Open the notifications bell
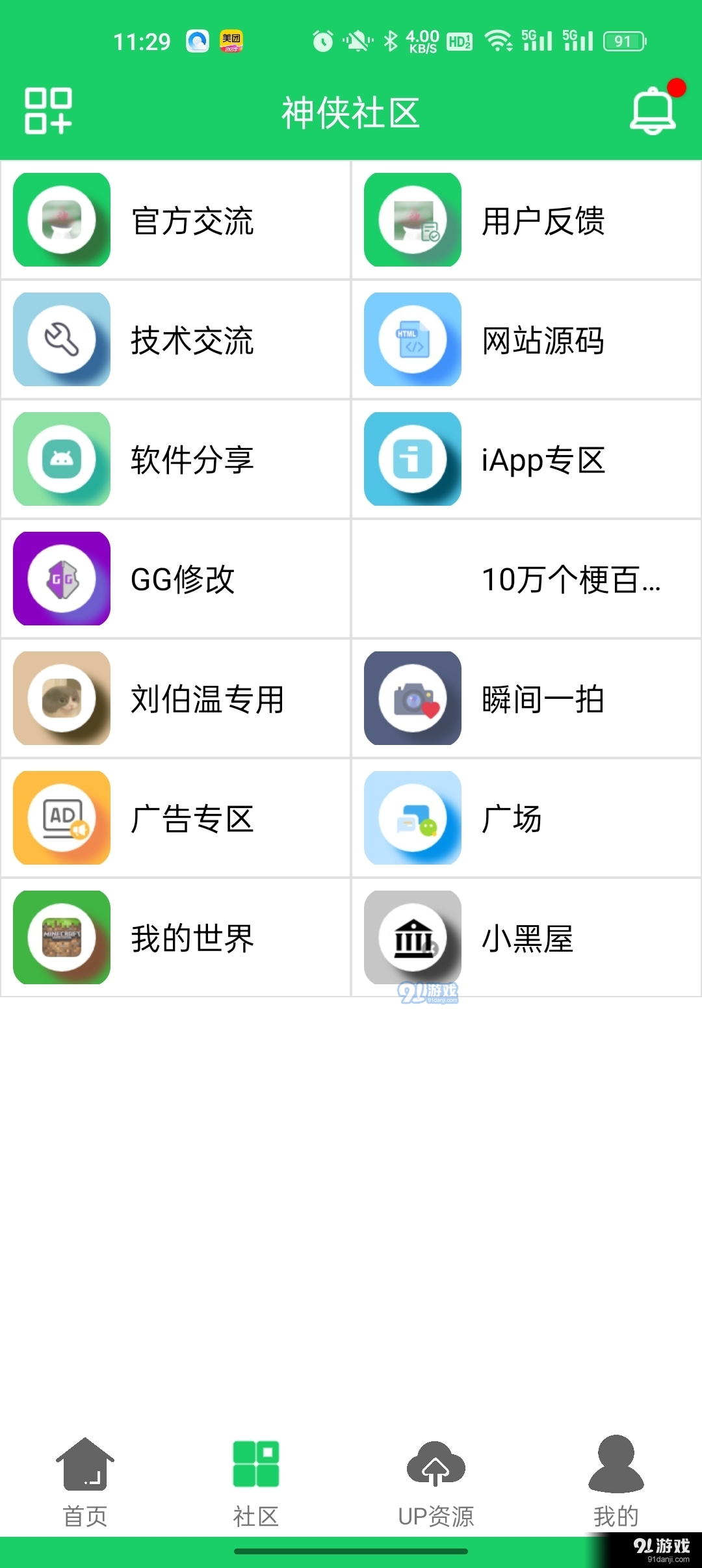Screen dimensions: 702x1568 coord(653,111)
